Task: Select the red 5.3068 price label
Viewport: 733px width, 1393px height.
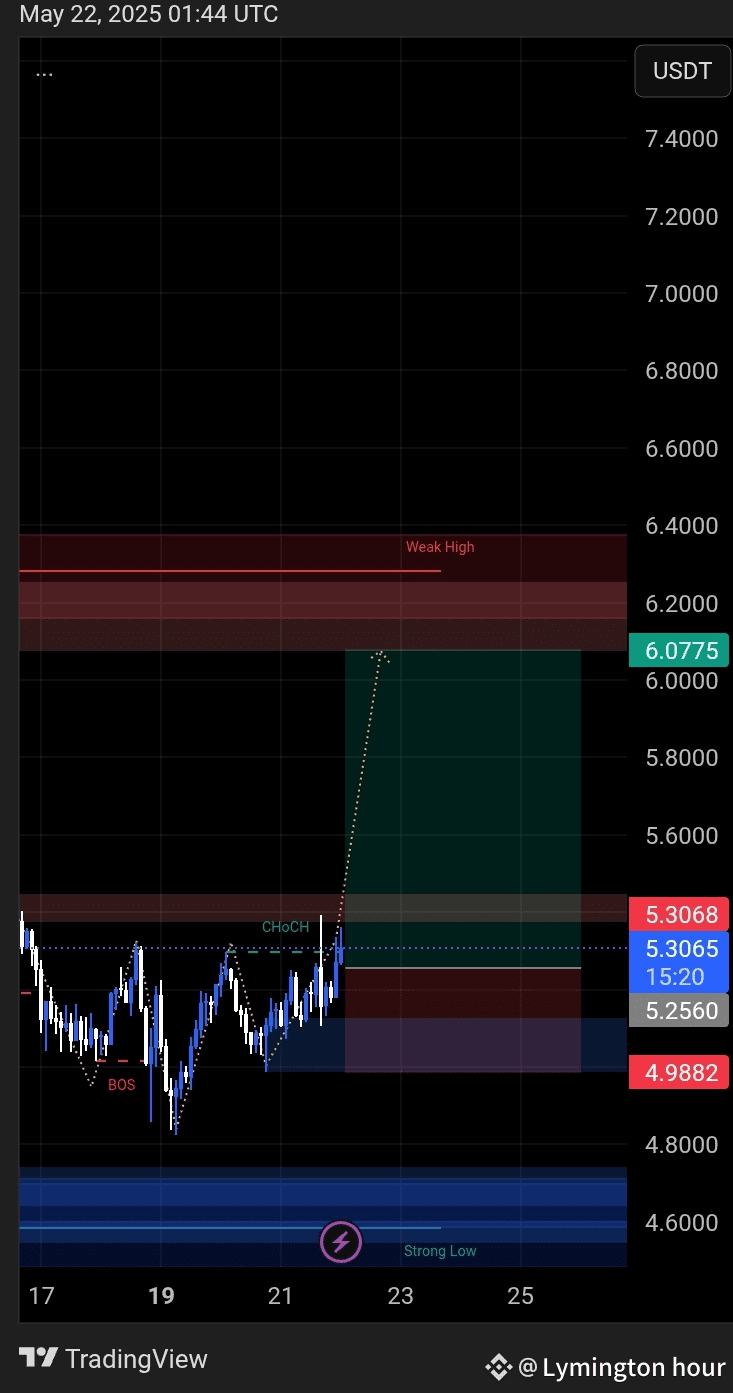Action: point(679,914)
